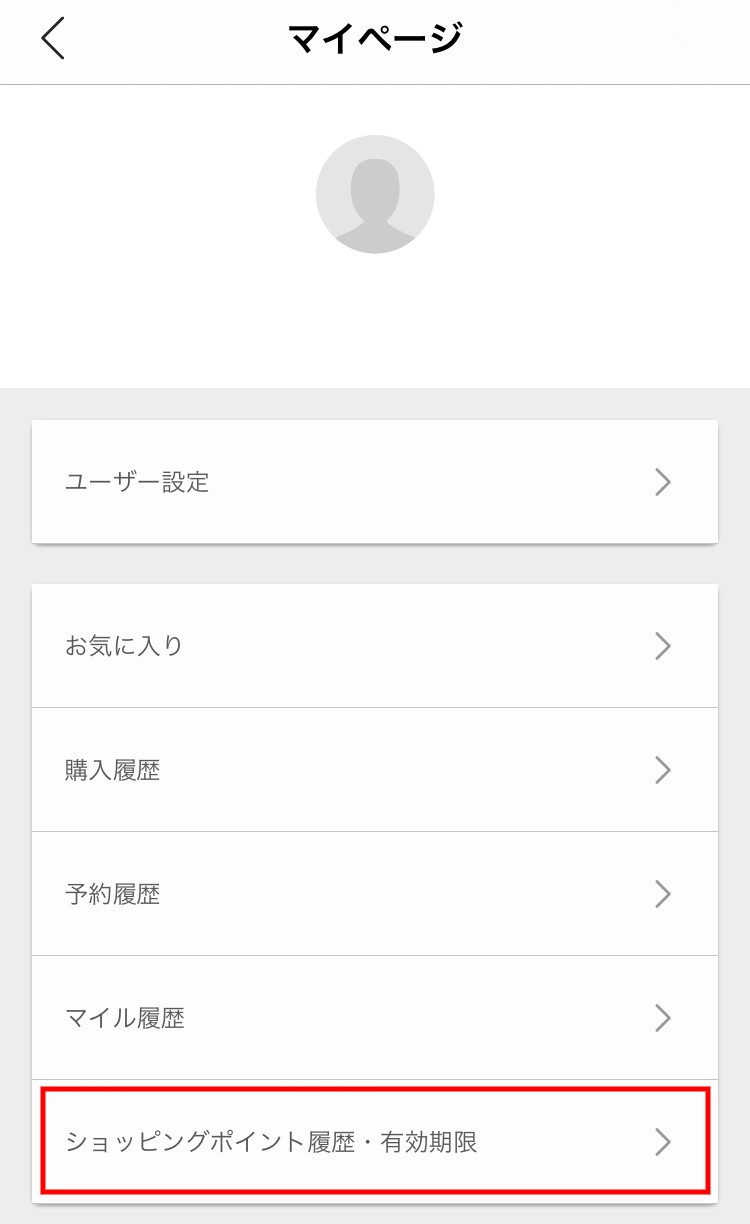Image resolution: width=750 pixels, height=1224 pixels.
Task: Open ユーザー設定 row
Action: click(375, 482)
